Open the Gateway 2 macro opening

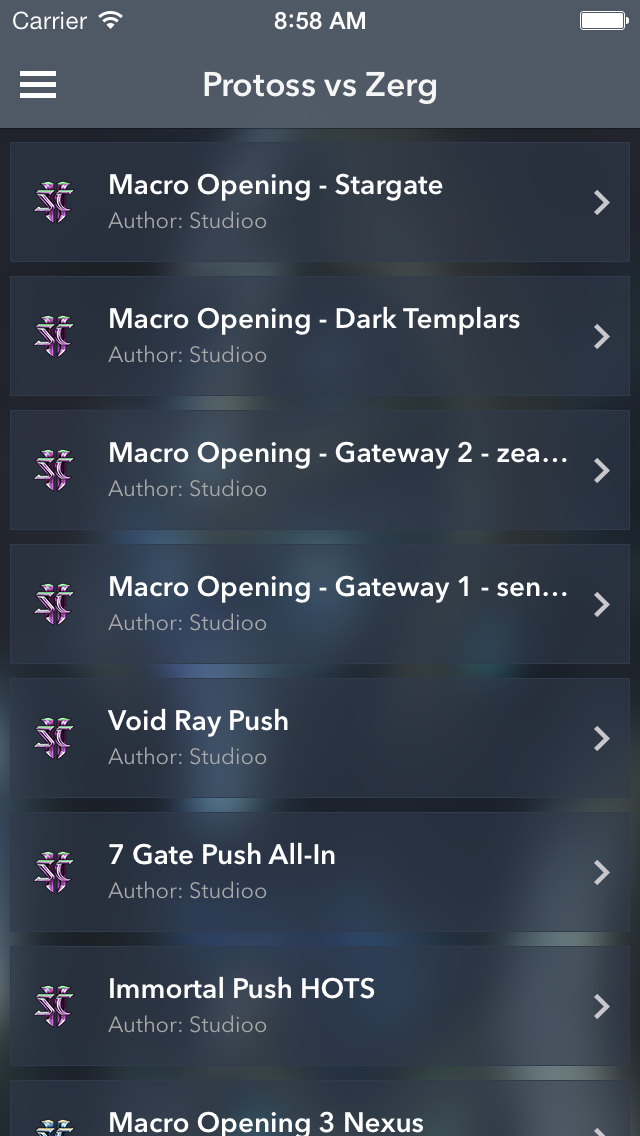tap(320, 470)
